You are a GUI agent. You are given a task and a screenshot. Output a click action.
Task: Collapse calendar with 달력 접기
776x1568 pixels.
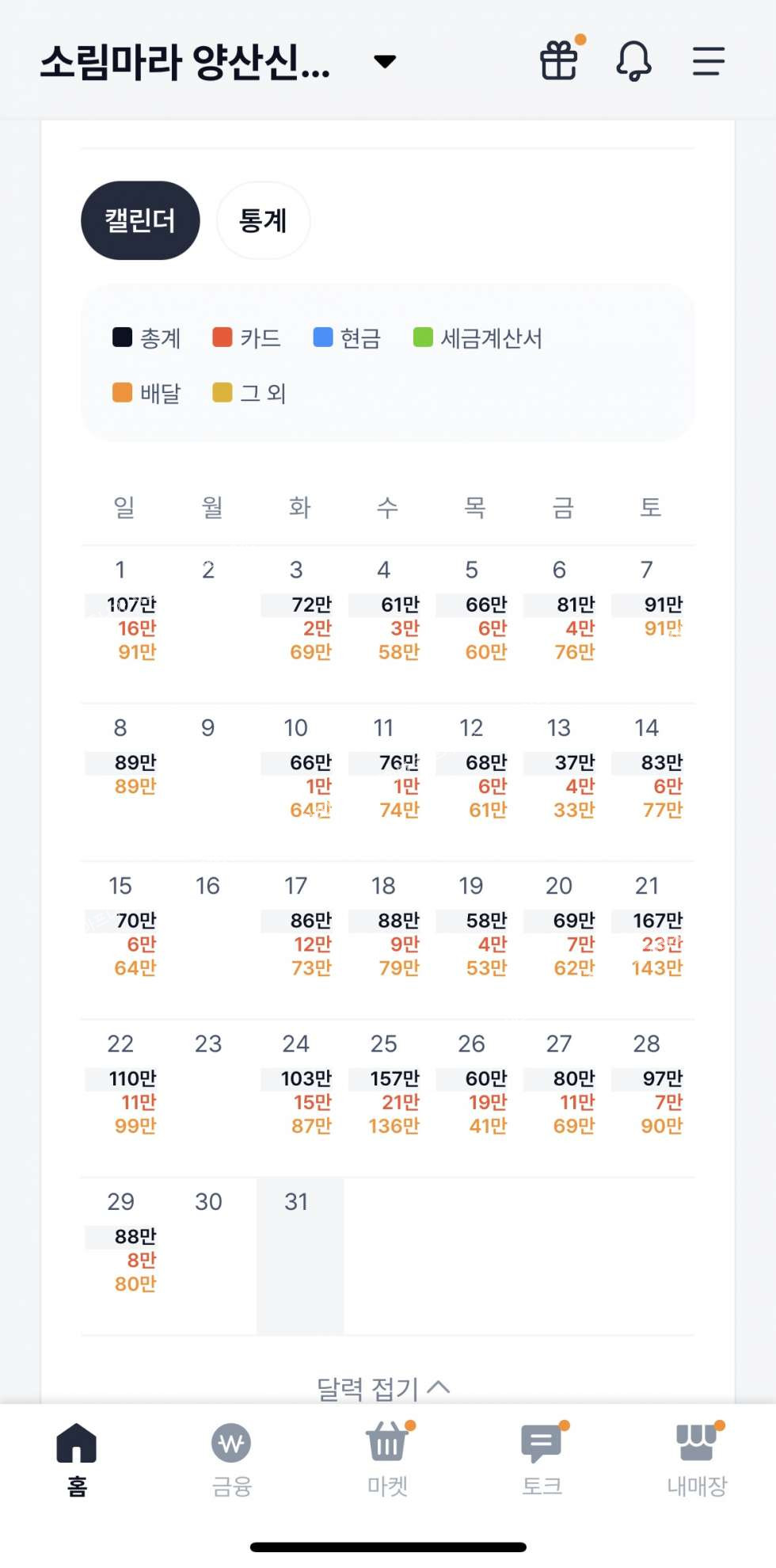point(384,1388)
